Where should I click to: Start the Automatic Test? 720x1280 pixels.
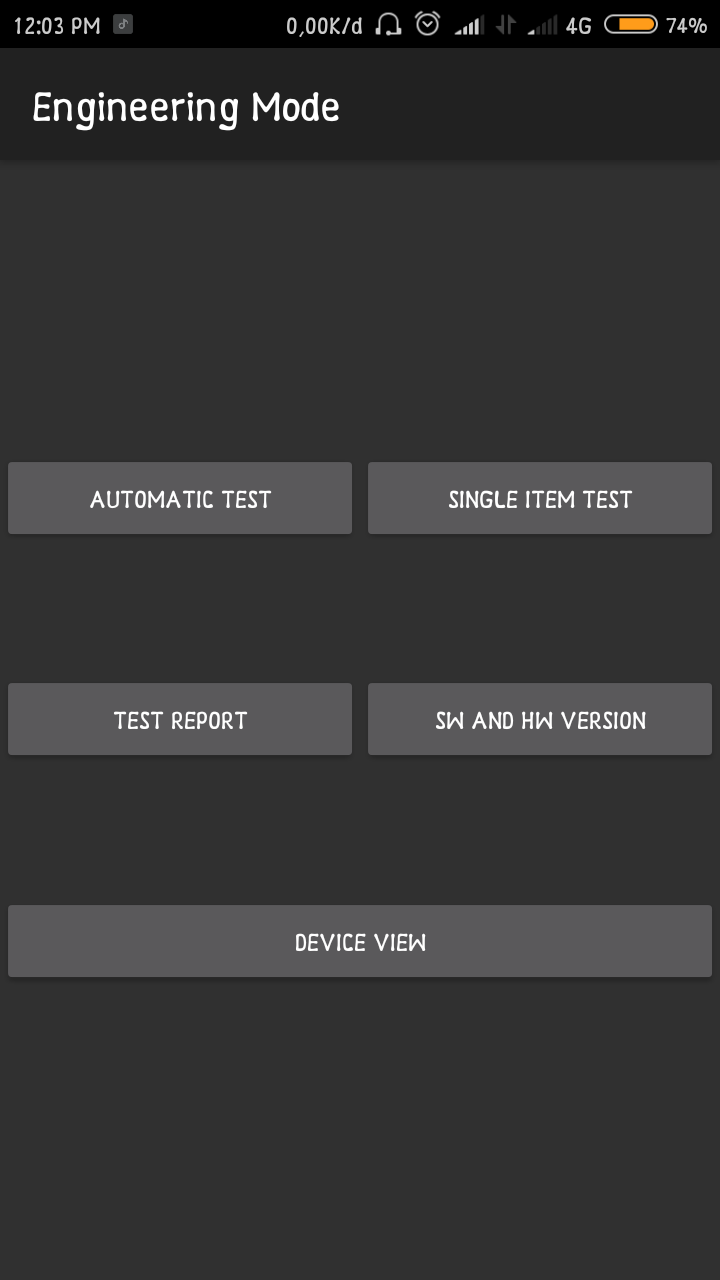point(180,498)
